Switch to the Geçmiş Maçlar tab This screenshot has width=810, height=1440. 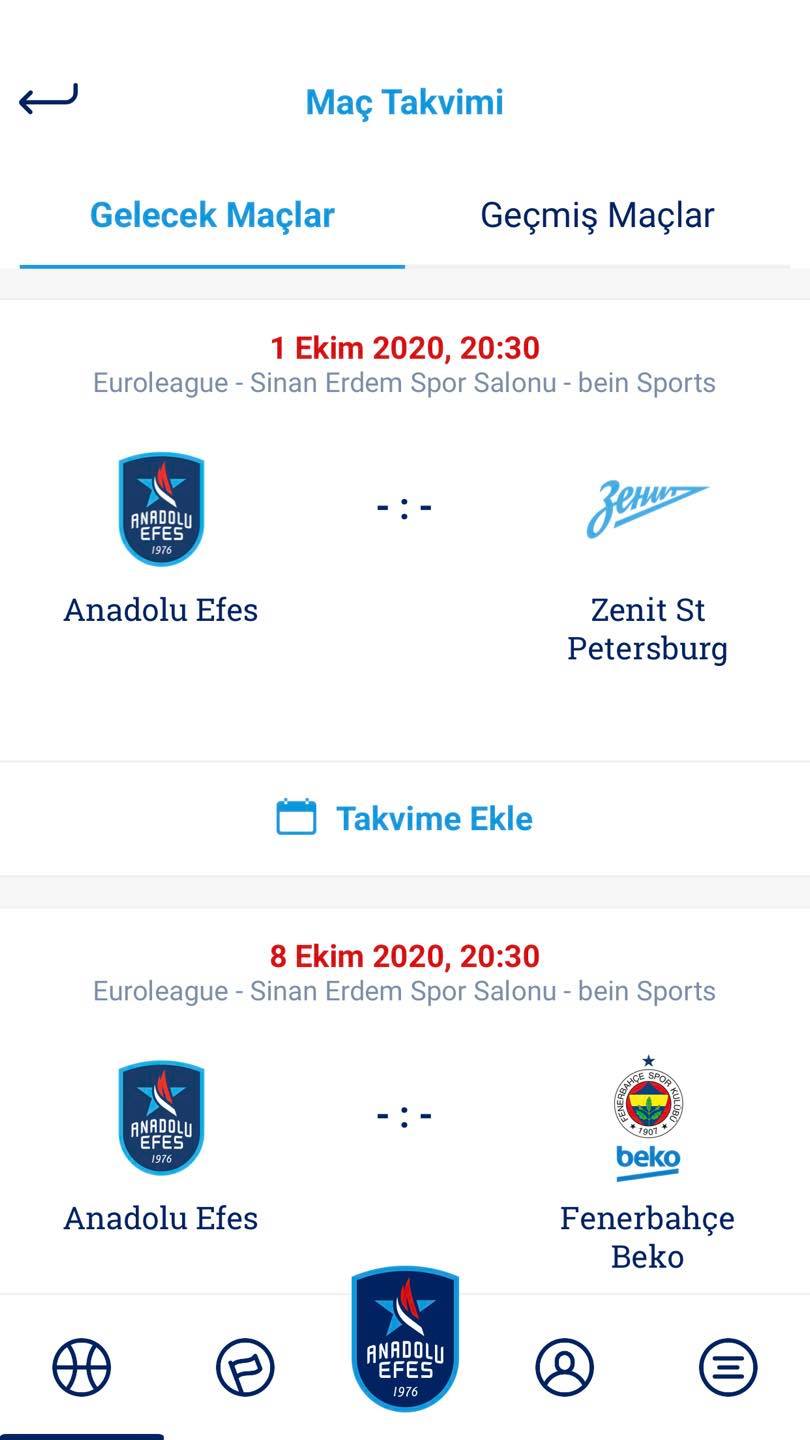[597, 215]
